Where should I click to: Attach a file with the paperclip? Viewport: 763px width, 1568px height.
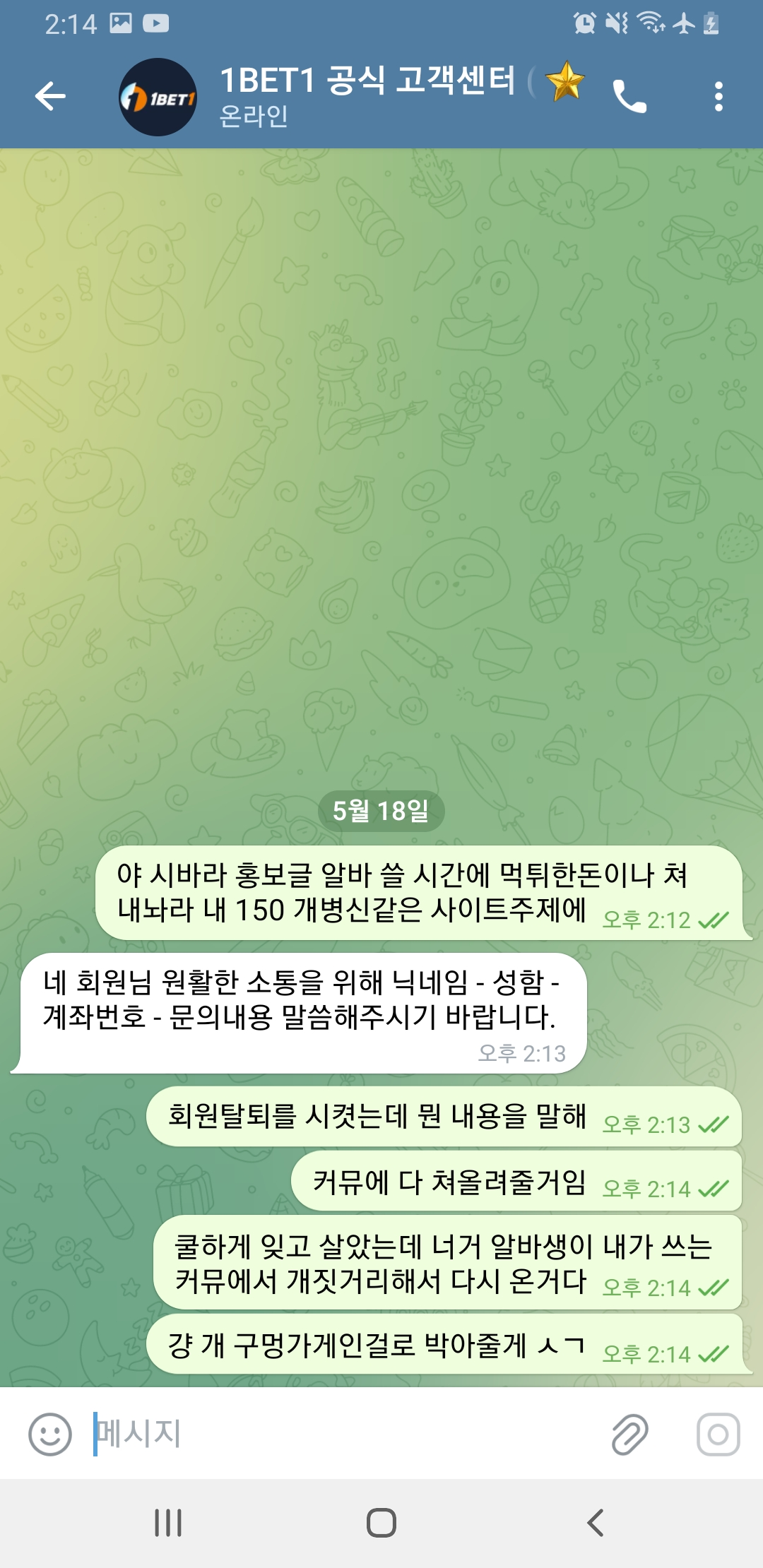pyautogui.click(x=629, y=1434)
